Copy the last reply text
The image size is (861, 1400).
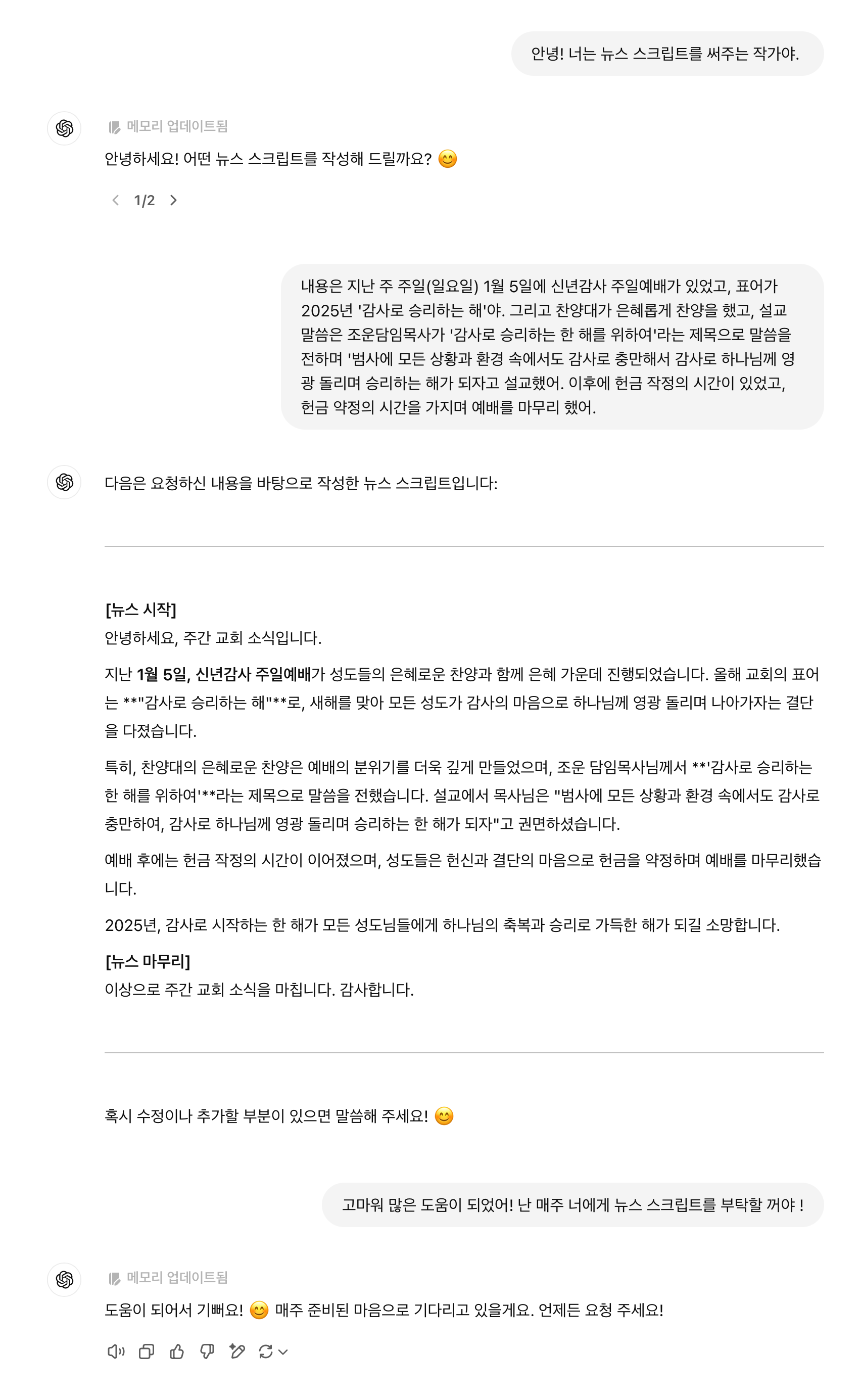tap(147, 1351)
